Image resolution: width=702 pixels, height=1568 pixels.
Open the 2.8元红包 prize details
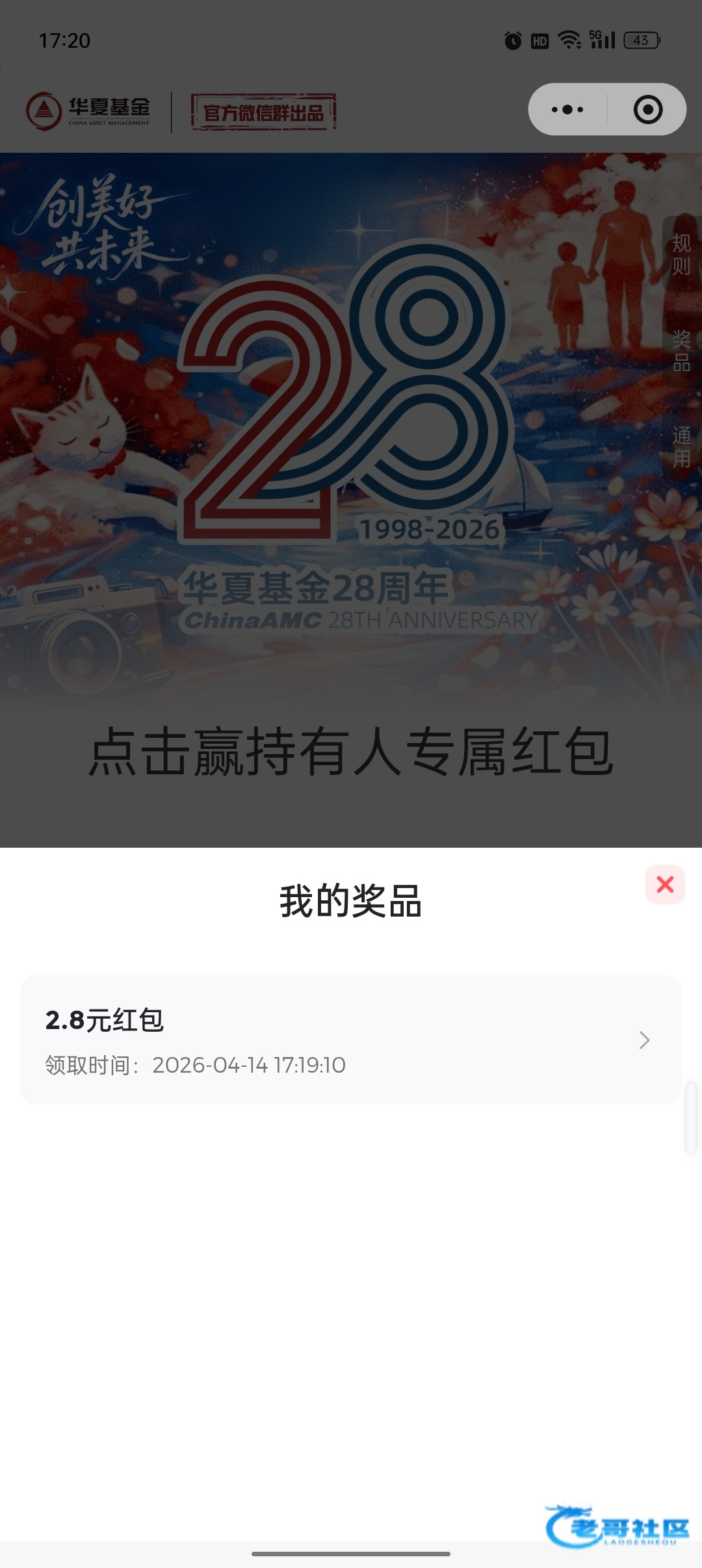[x=351, y=1039]
